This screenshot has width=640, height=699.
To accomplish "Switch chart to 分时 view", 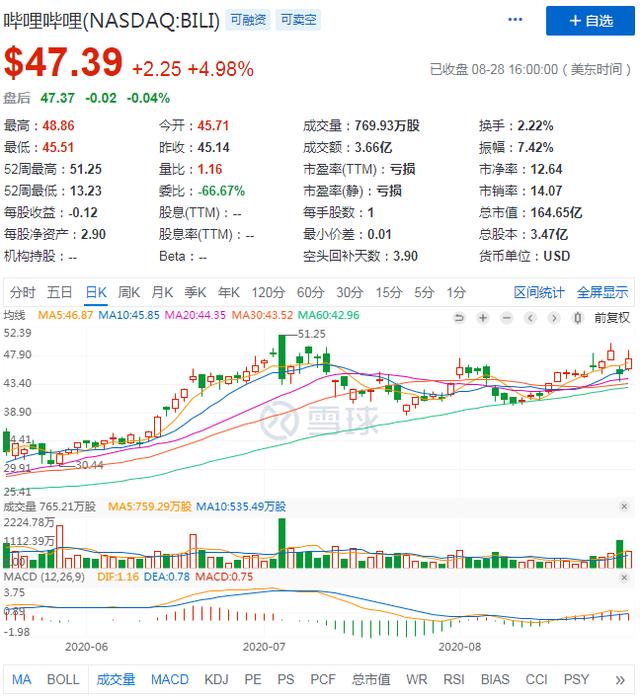I will [22, 292].
